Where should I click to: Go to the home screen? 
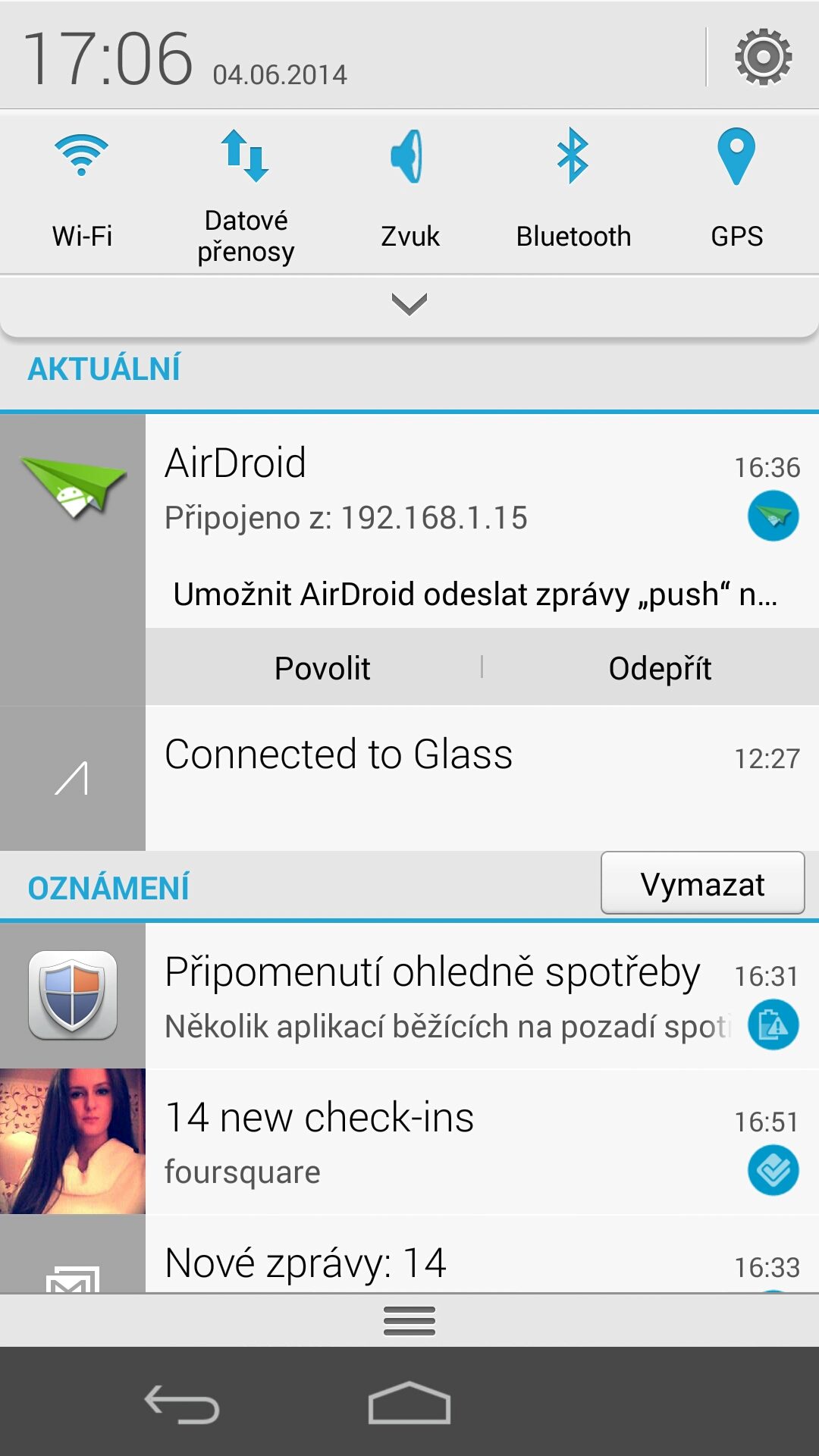pos(409,1403)
